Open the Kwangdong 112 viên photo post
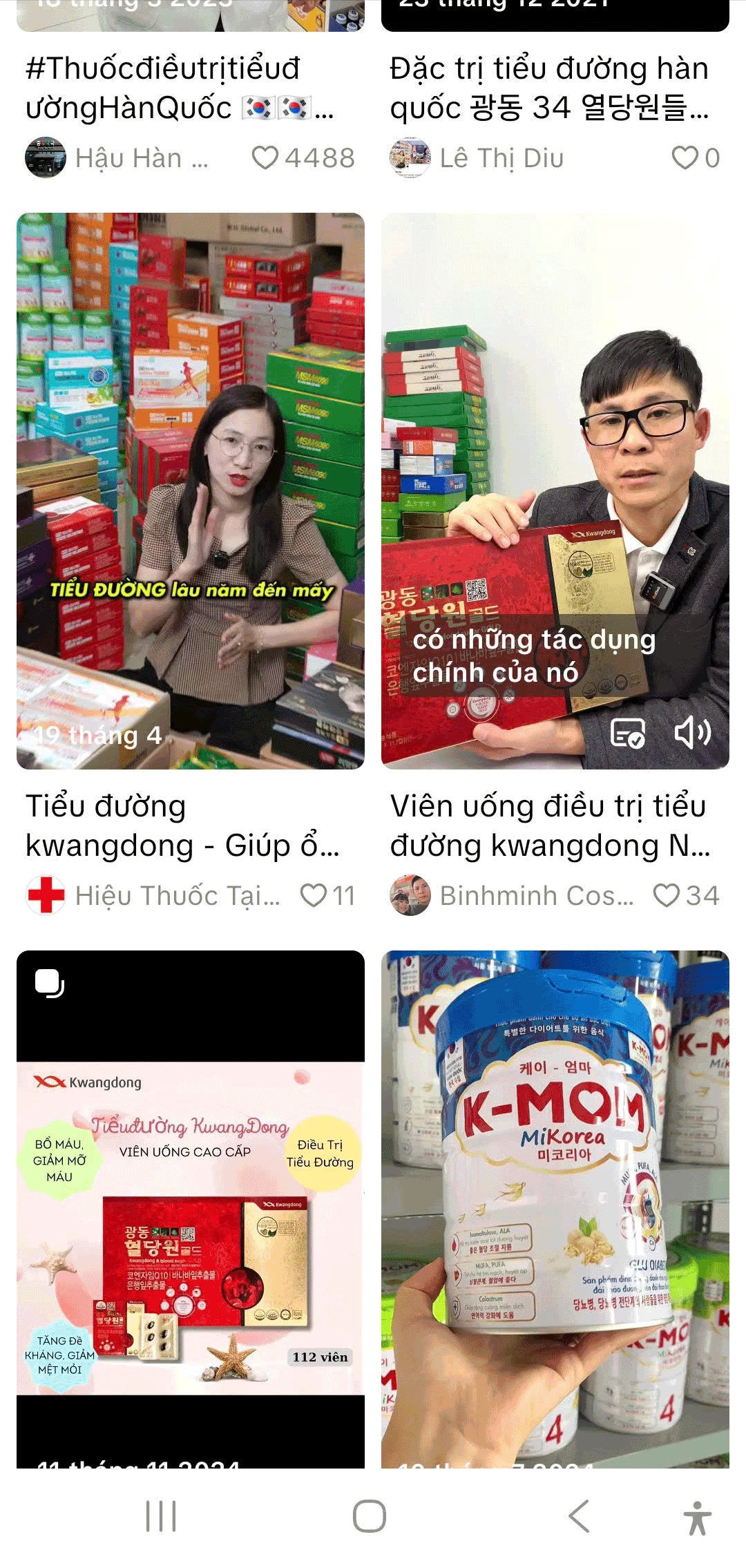Viewport: 746px width, 1568px height. [x=190, y=1209]
